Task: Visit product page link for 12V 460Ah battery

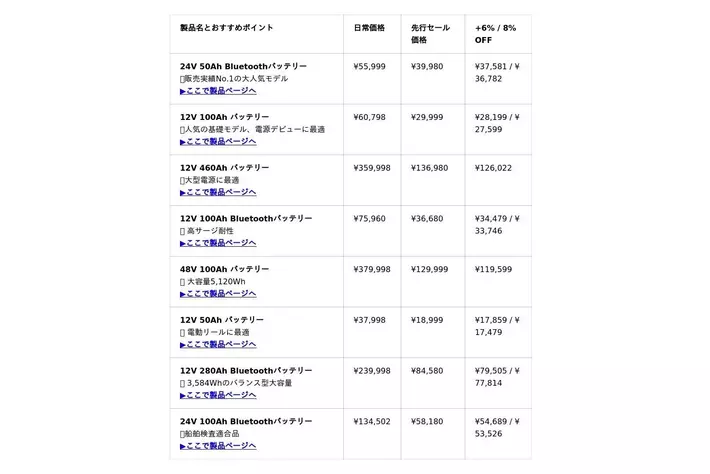Action: pyautogui.click(x=218, y=192)
